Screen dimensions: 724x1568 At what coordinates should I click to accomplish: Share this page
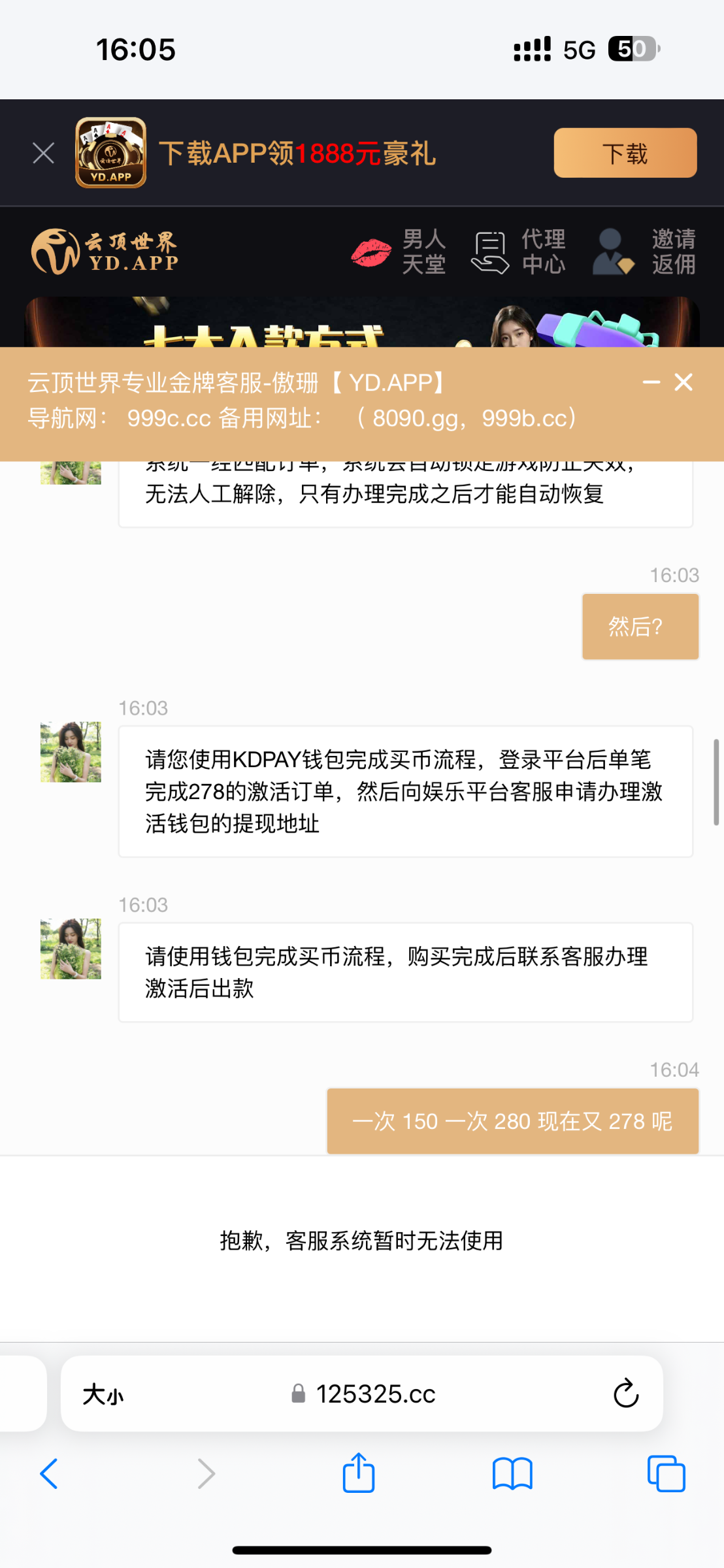[359, 1474]
